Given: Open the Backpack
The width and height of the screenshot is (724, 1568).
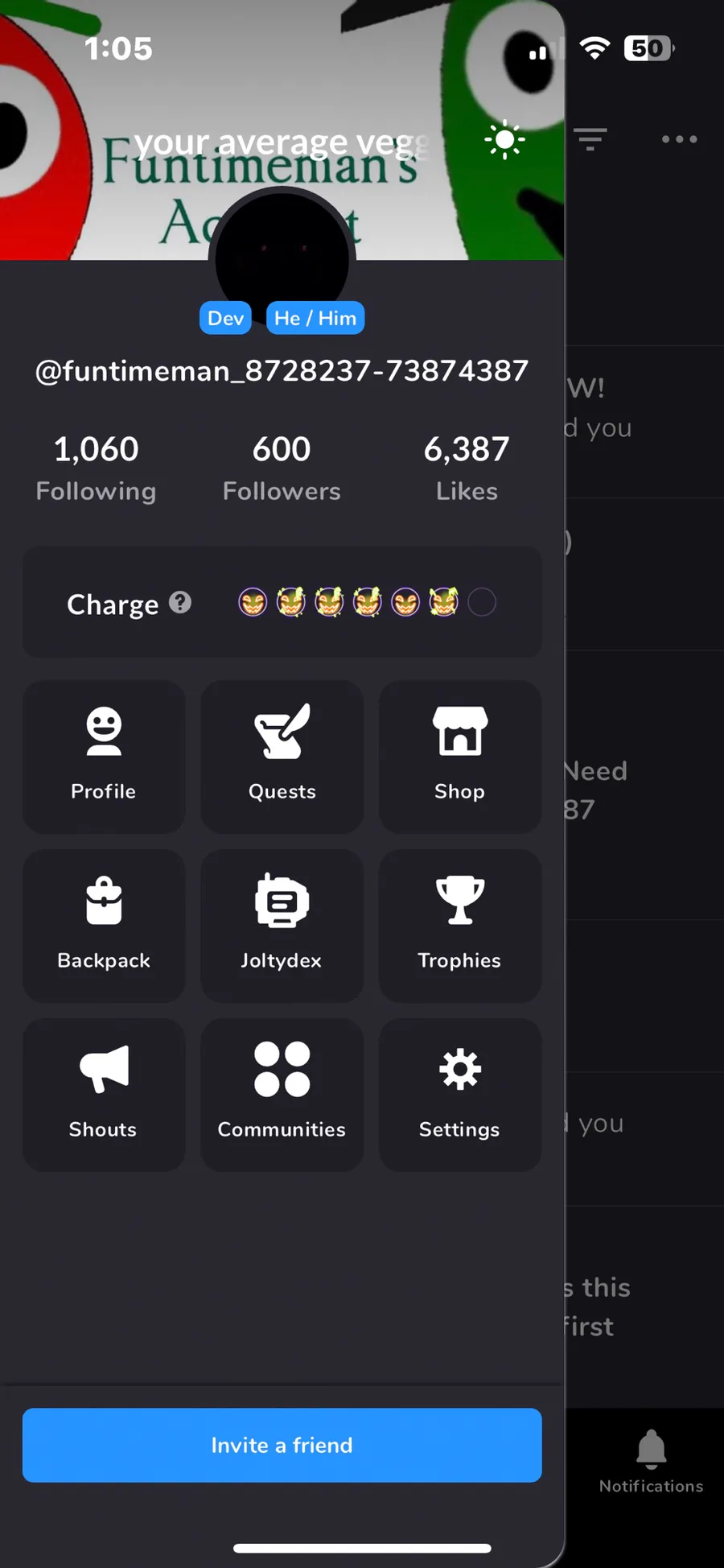Looking at the screenshot, I should pyautogui.click(x=104, y=925).
